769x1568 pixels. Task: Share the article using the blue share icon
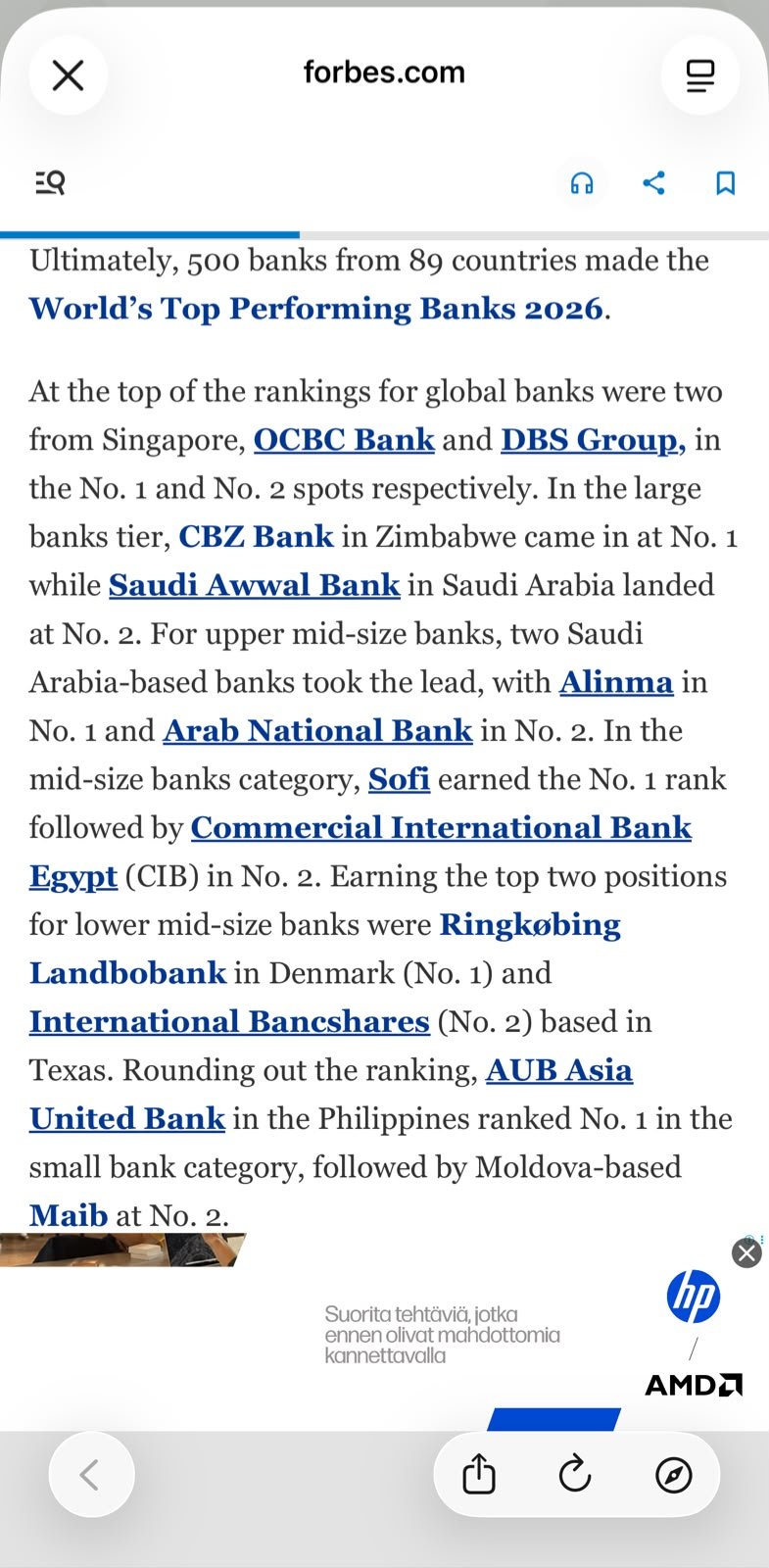(x=653, y=182)
